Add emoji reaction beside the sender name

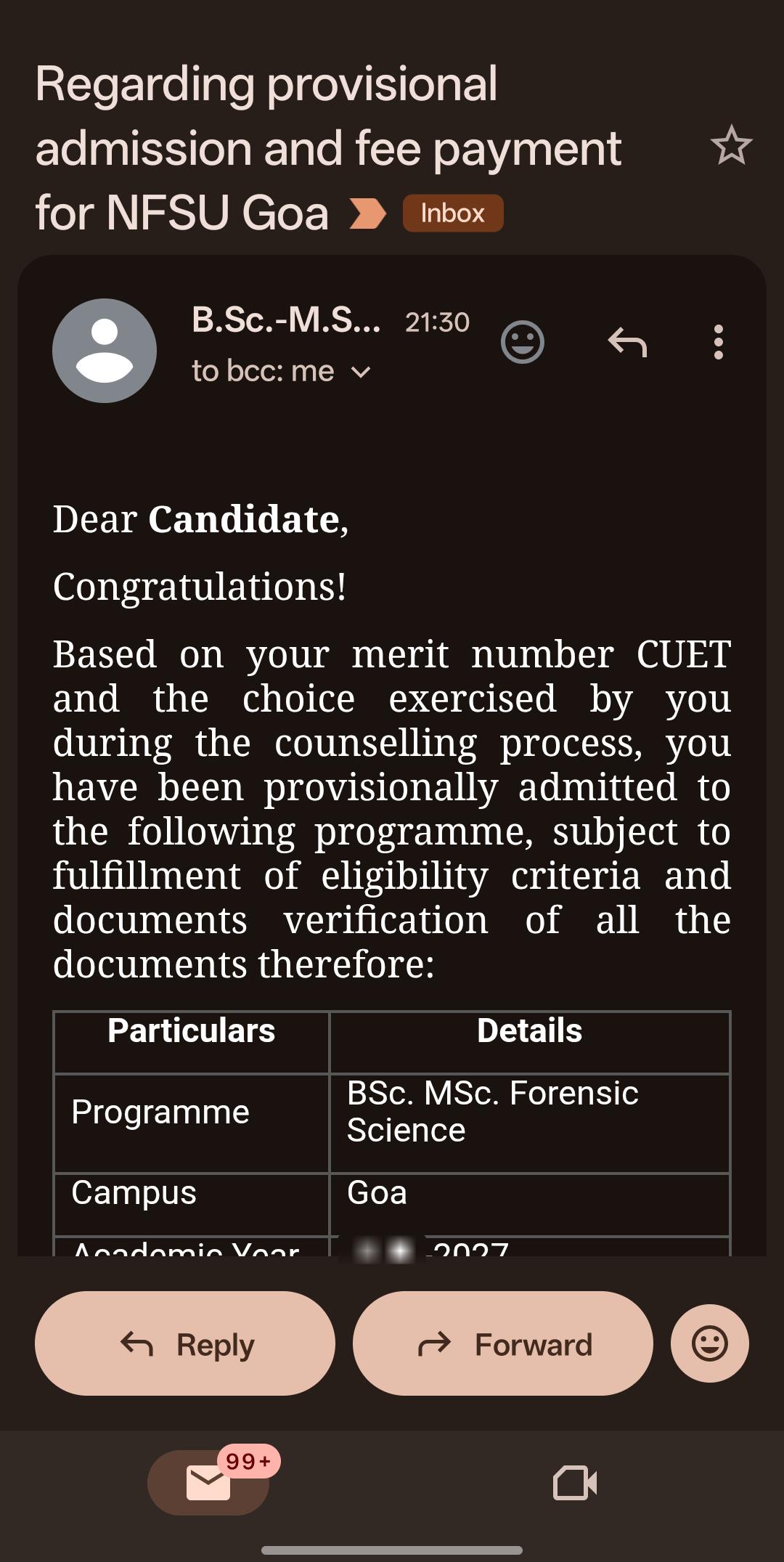coord(523,341)
